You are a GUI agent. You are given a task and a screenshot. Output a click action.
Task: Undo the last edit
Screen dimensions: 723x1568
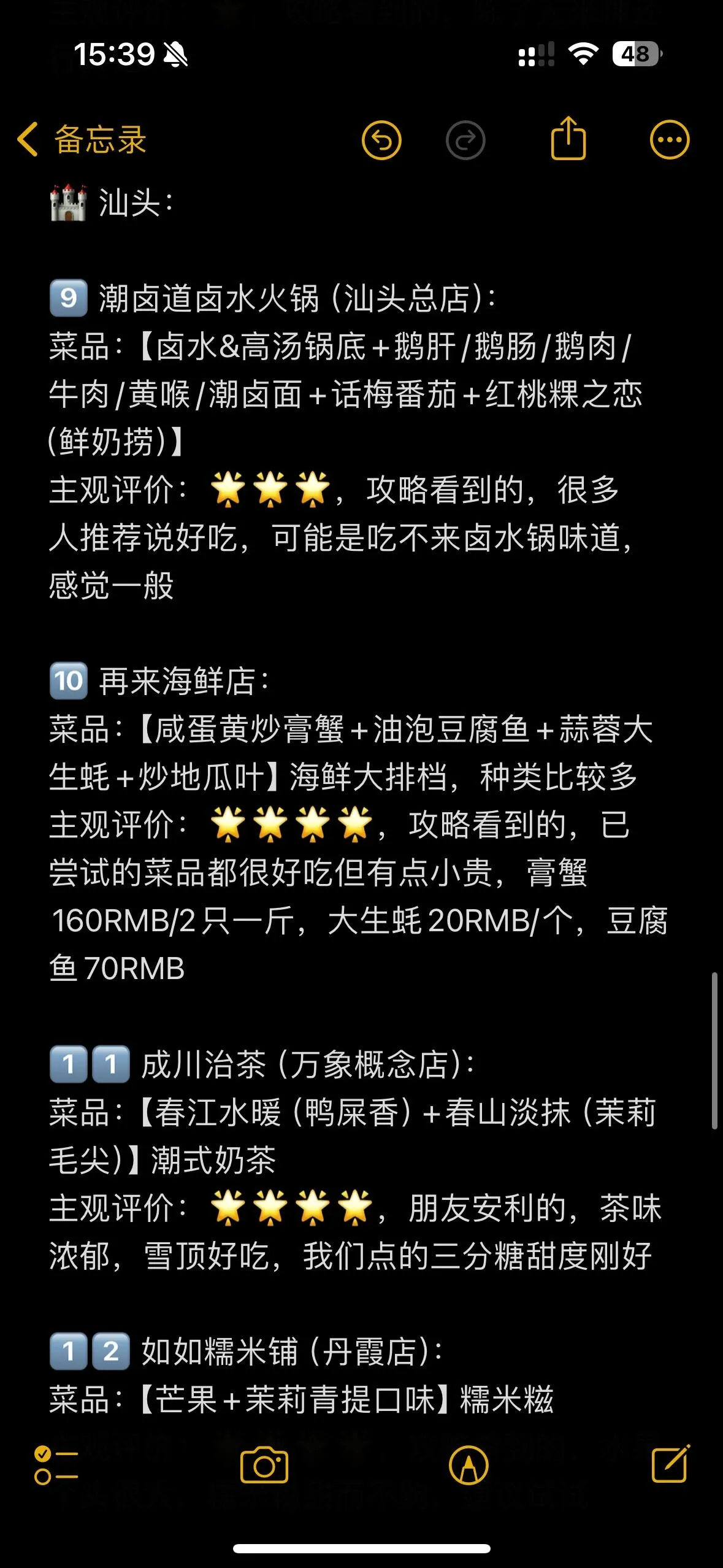click(381, 140)
